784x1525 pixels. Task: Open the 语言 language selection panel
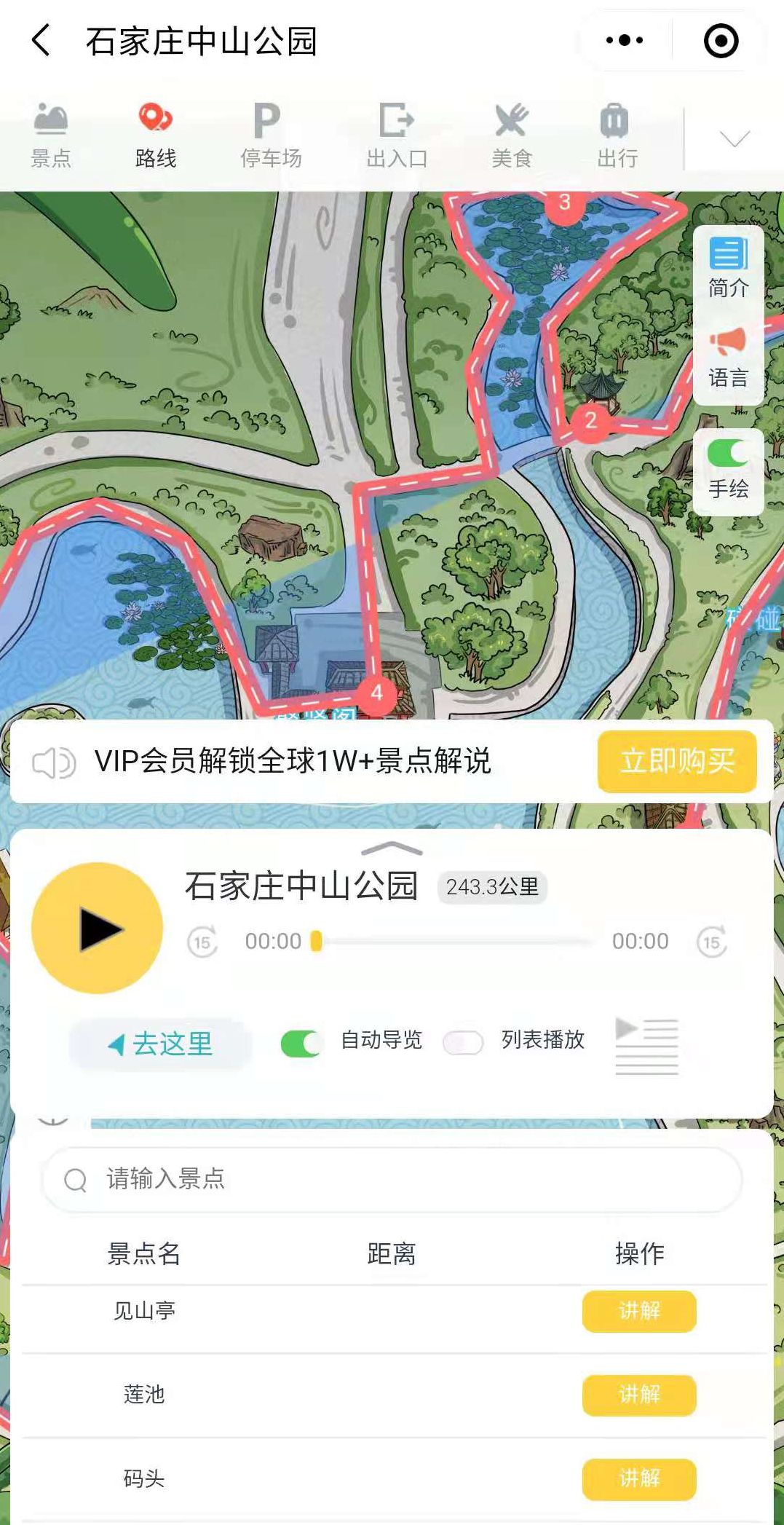tap(729, 357)
